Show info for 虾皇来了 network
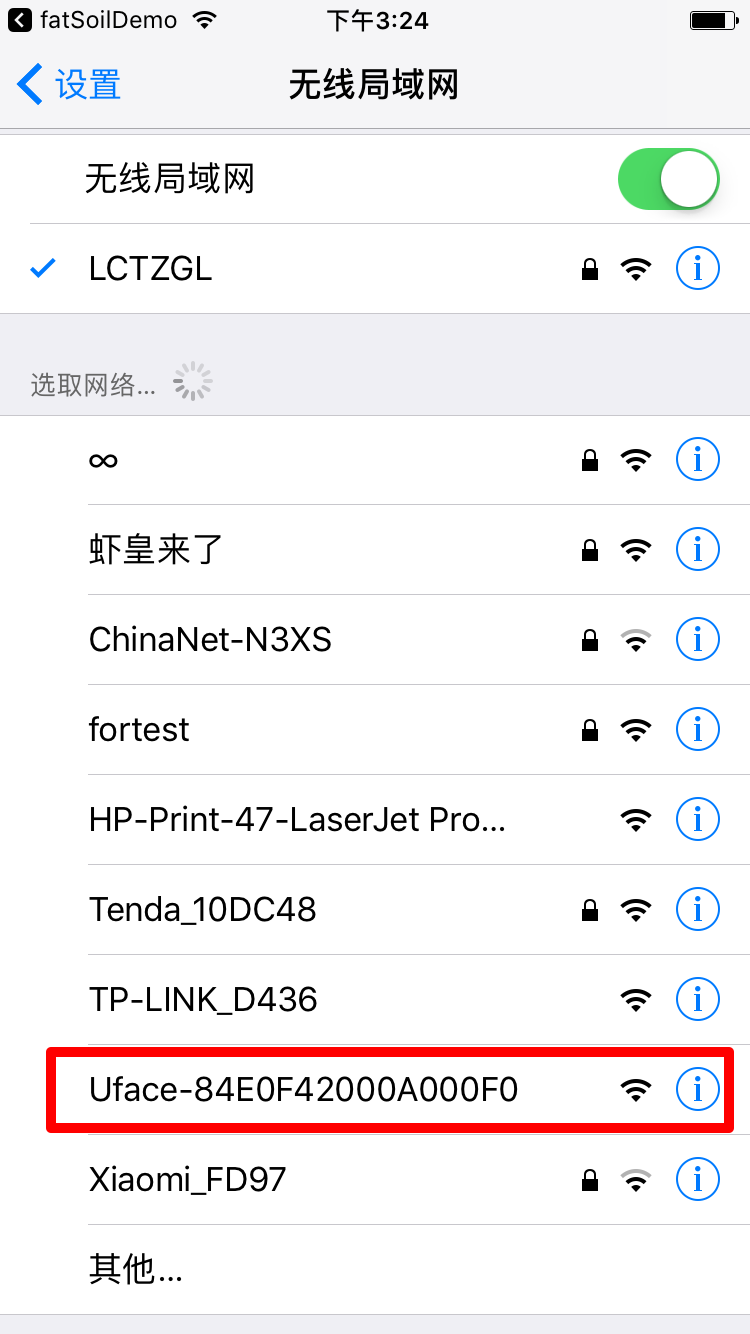Screen dimensions: 750x1334 click(698, 549)
